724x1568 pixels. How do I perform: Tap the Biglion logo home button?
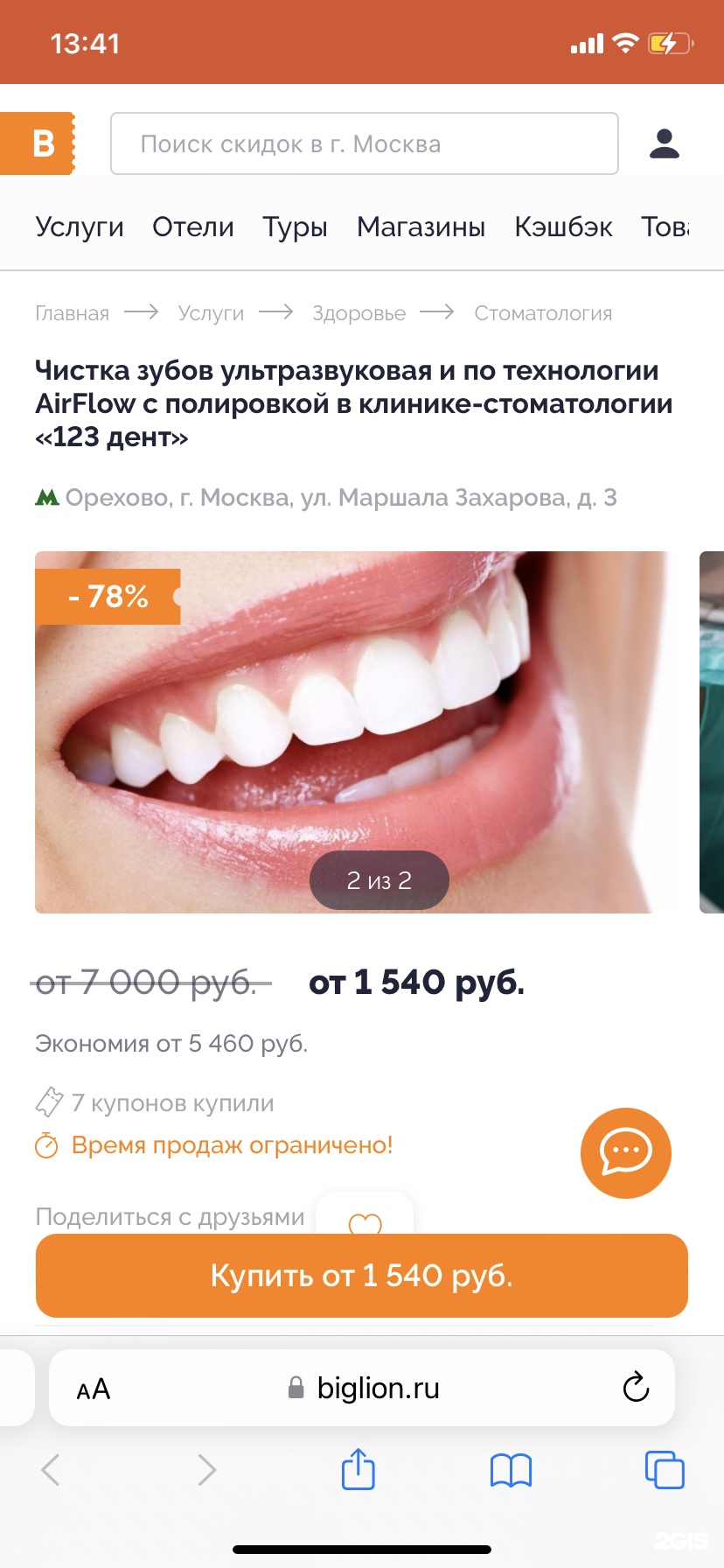point(38,143)
